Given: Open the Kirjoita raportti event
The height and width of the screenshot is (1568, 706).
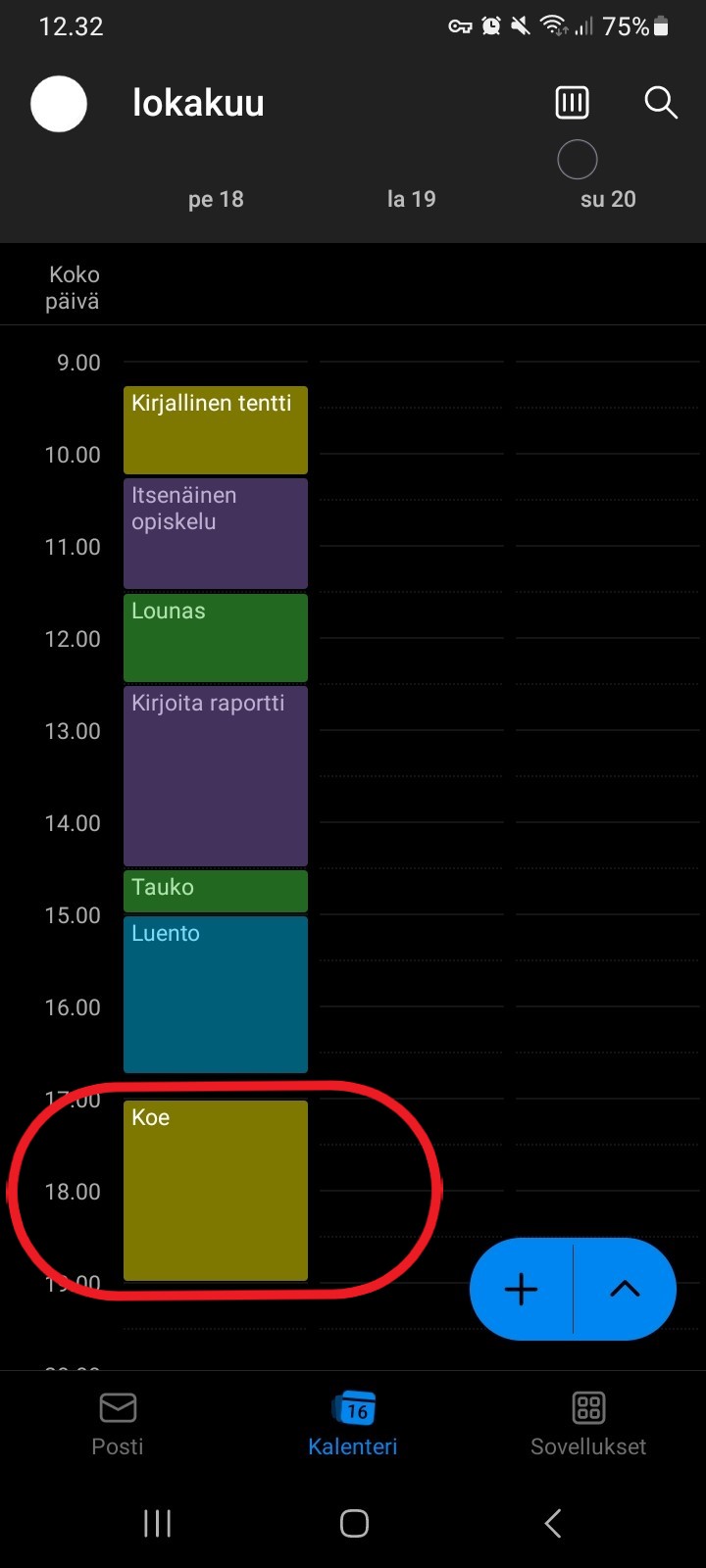Looking at the screenshot, I should click(x=216, y=776).
